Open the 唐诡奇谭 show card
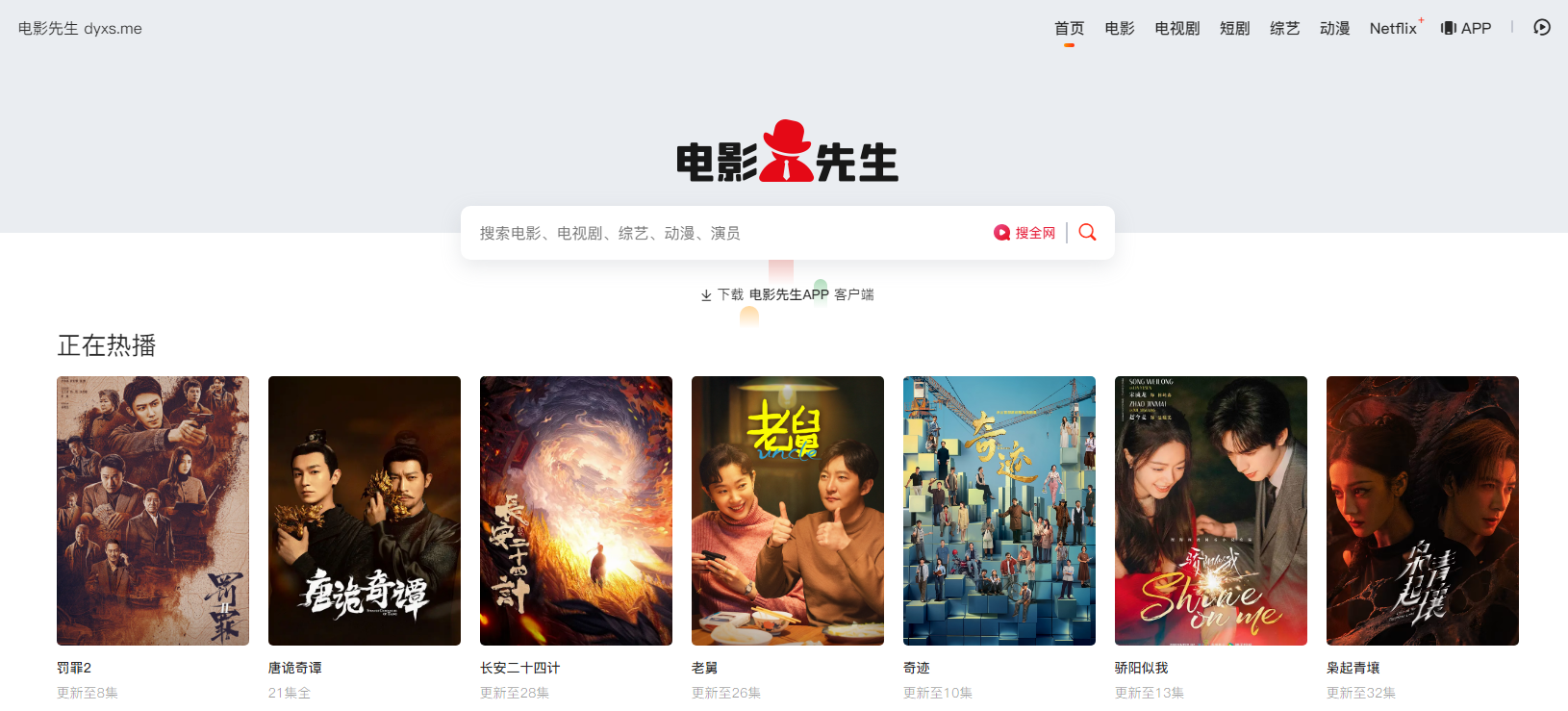The width and height of the screenshot is (1568, 711). 365,510
